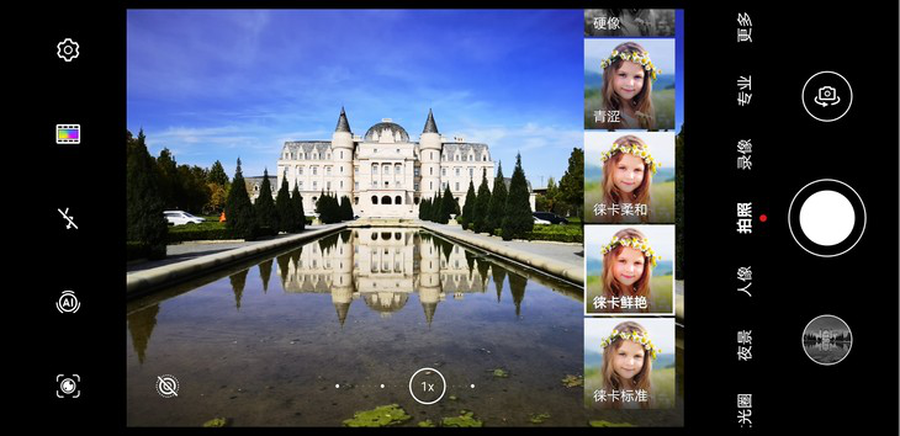Choose the 徕卡鲜艳 filter
The image size is (900, 436).
click(629, 269)
